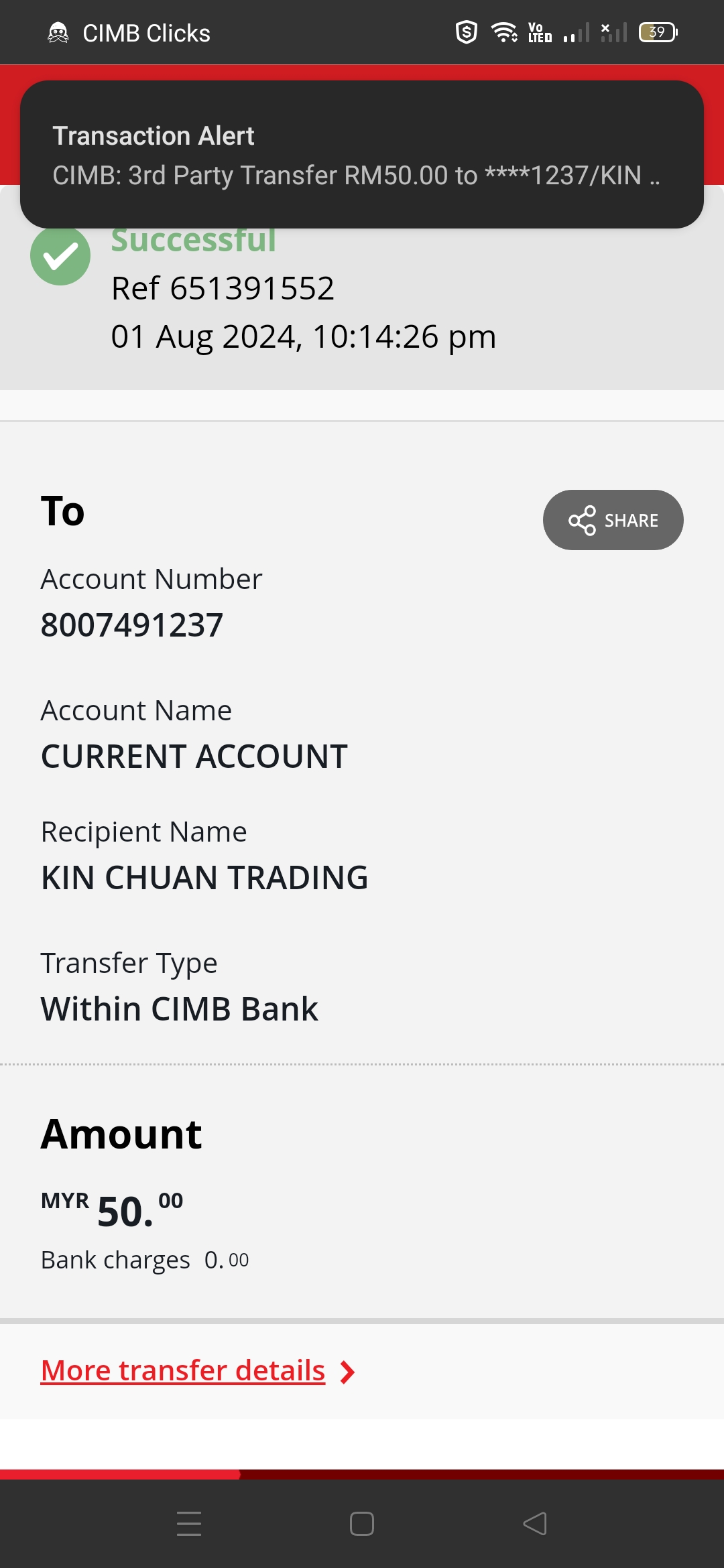Open recent apps from navigation bar

[x=189, y=1523]
